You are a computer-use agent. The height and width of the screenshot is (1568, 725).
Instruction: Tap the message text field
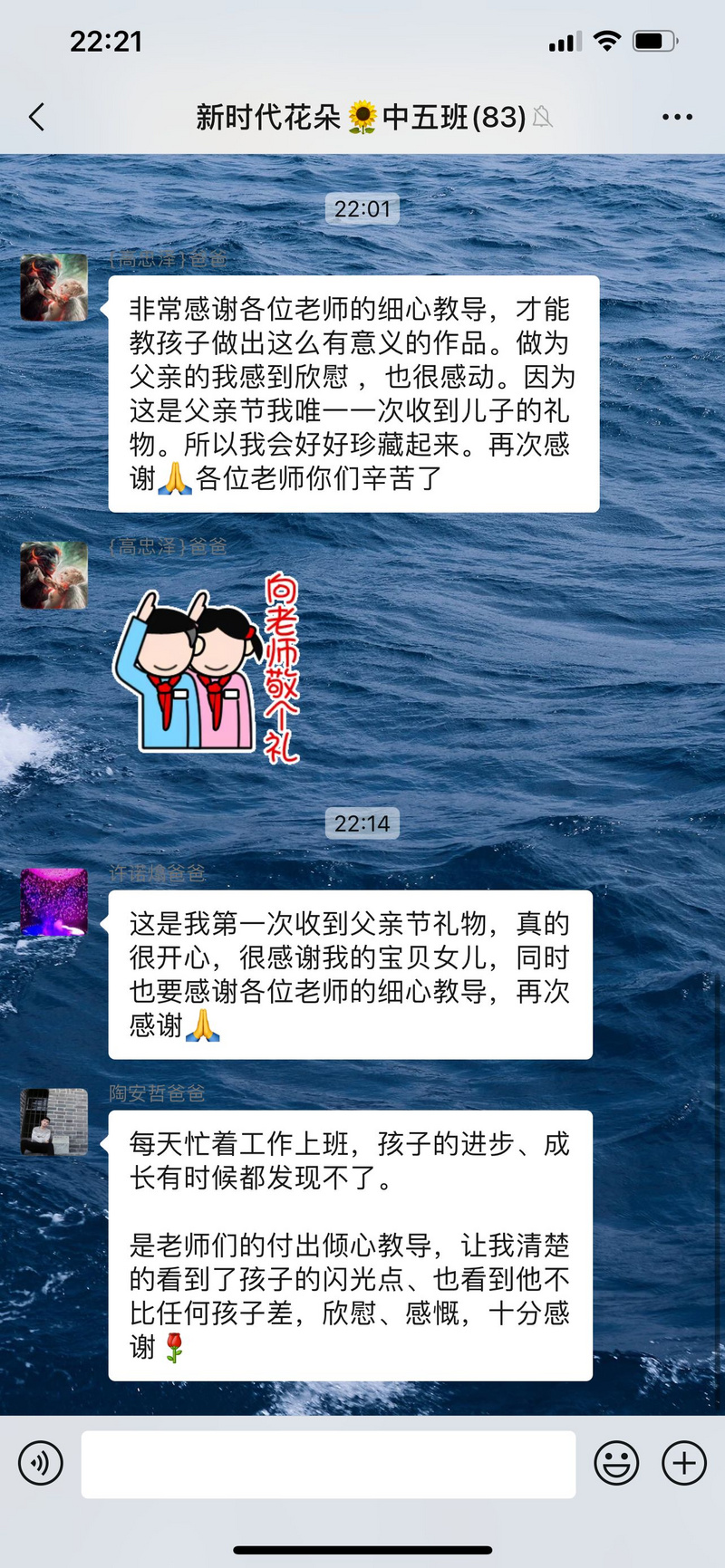click(x=328, y=1464)
